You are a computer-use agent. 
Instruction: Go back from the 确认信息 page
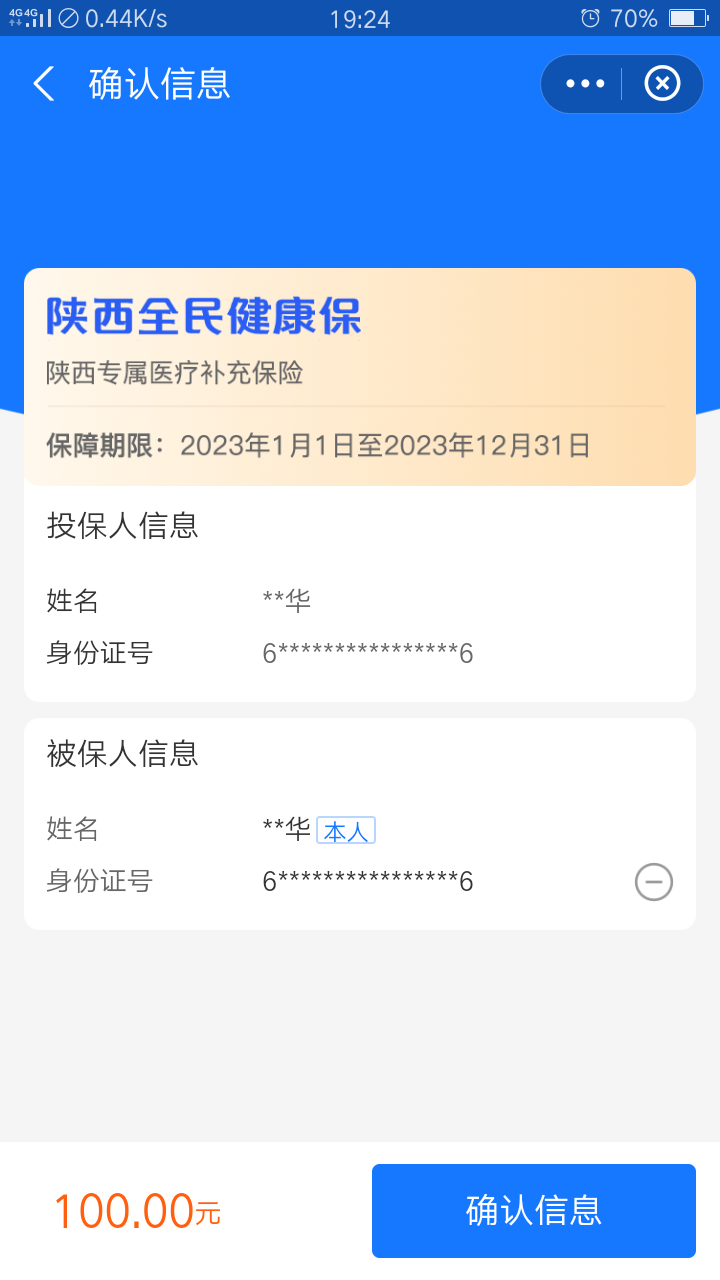[44, 84]
